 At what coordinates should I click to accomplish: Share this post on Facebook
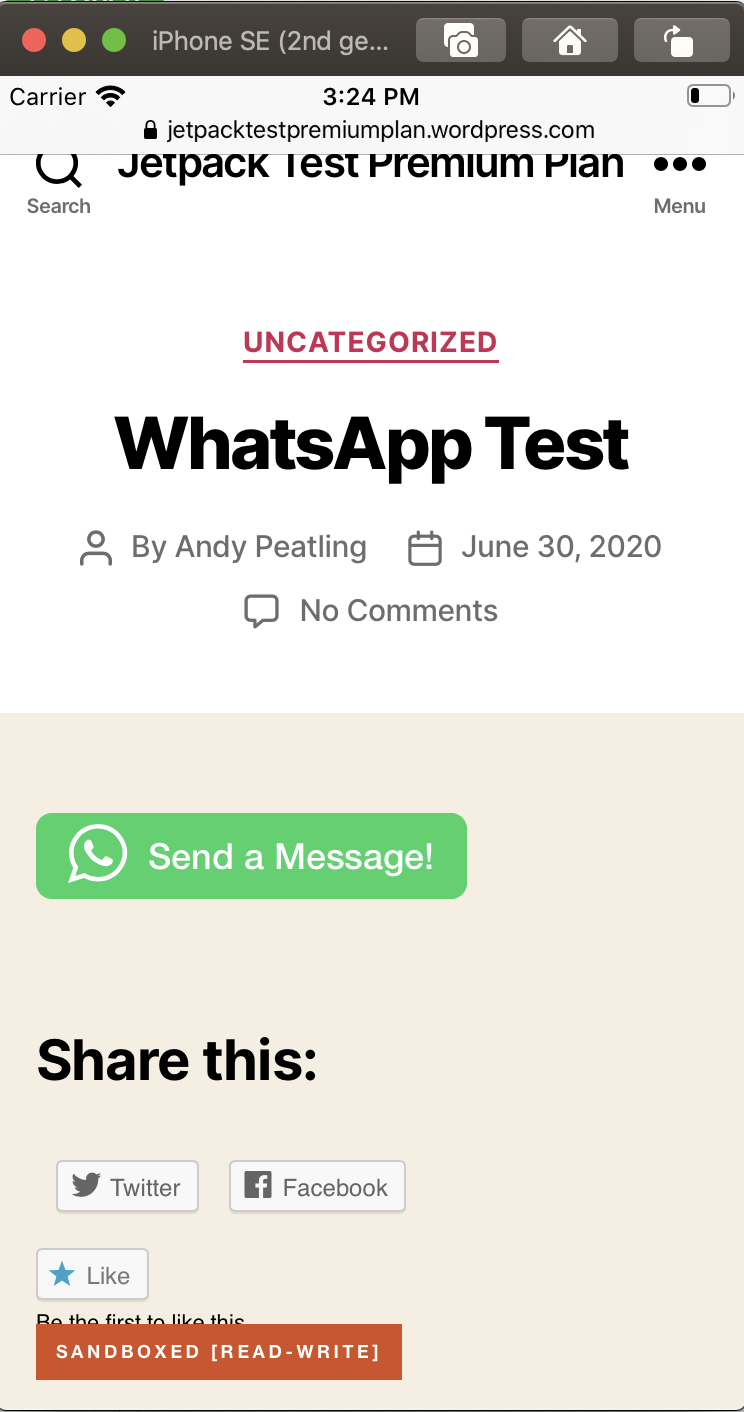(317, 1187)
